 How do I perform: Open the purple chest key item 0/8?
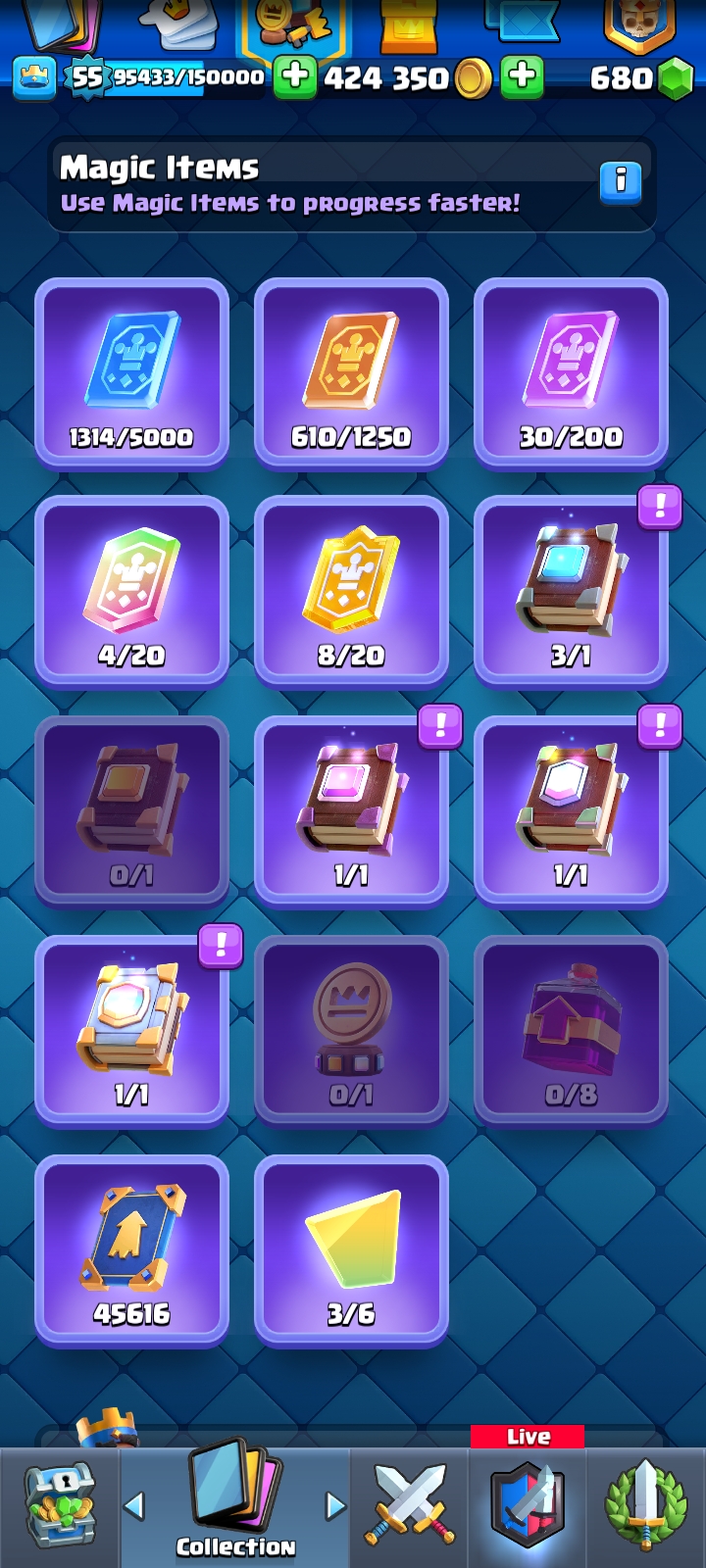click(571, 1029)
